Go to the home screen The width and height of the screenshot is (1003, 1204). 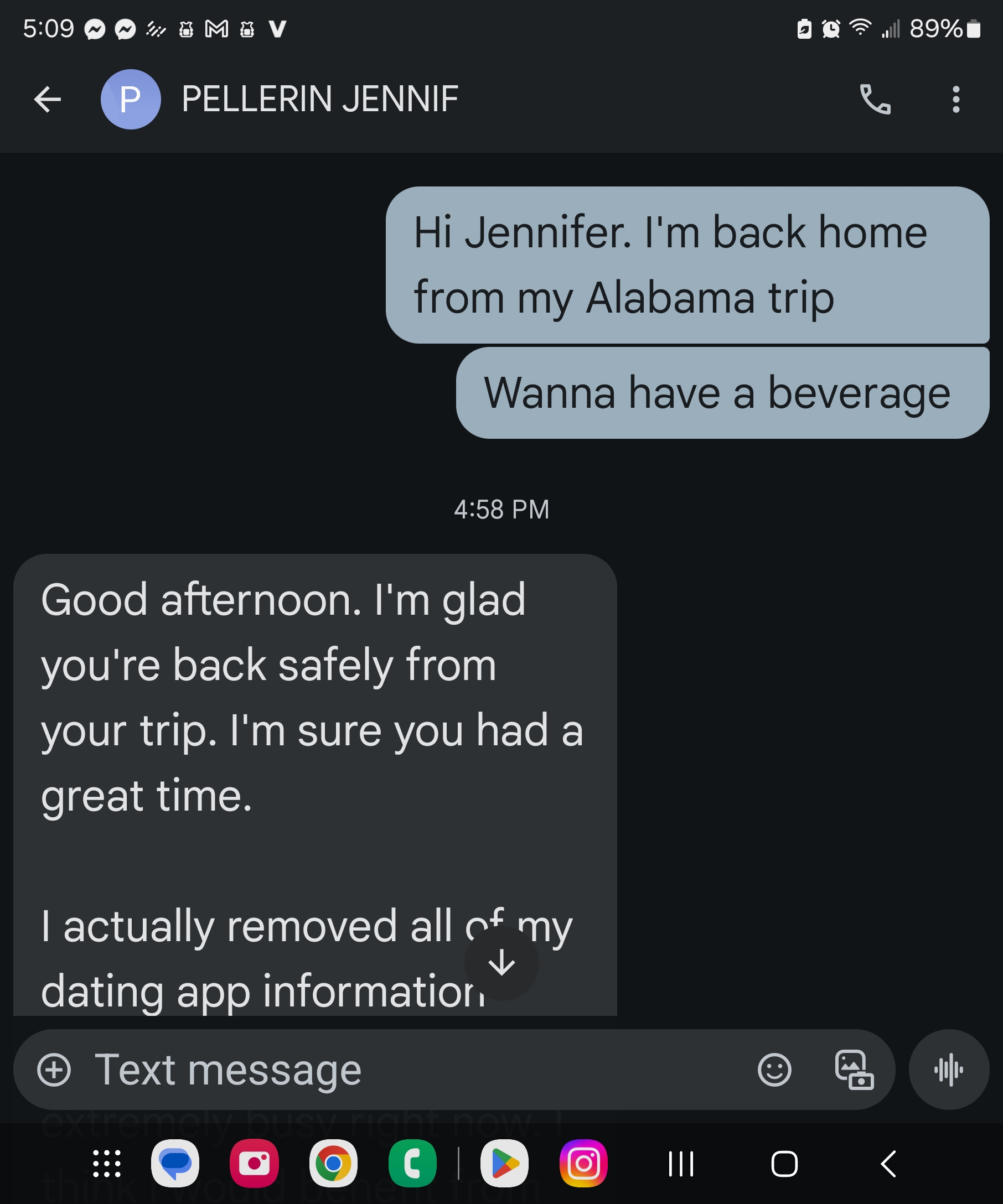pos(784,1164)
